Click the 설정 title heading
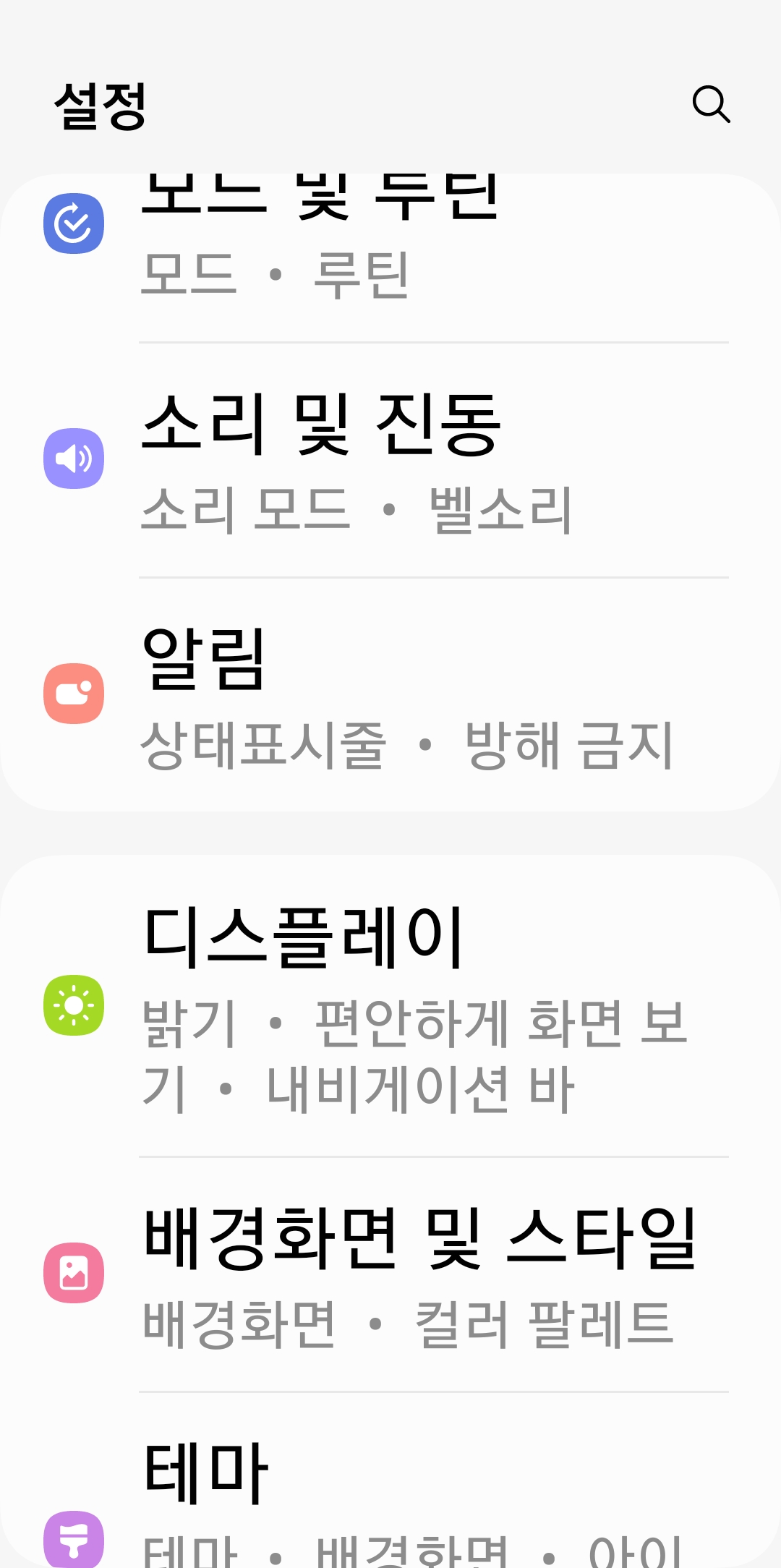The height and width of the screenshot is (1568, 781). point(101,106)
